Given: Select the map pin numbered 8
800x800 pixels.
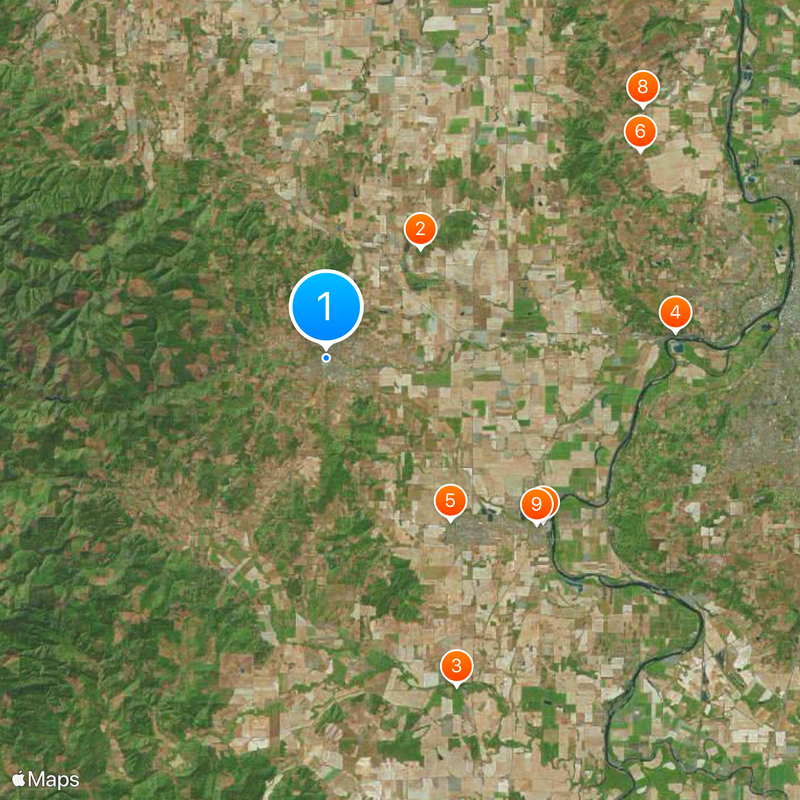Looking at the screenshot, I should (x=642, y=86).
